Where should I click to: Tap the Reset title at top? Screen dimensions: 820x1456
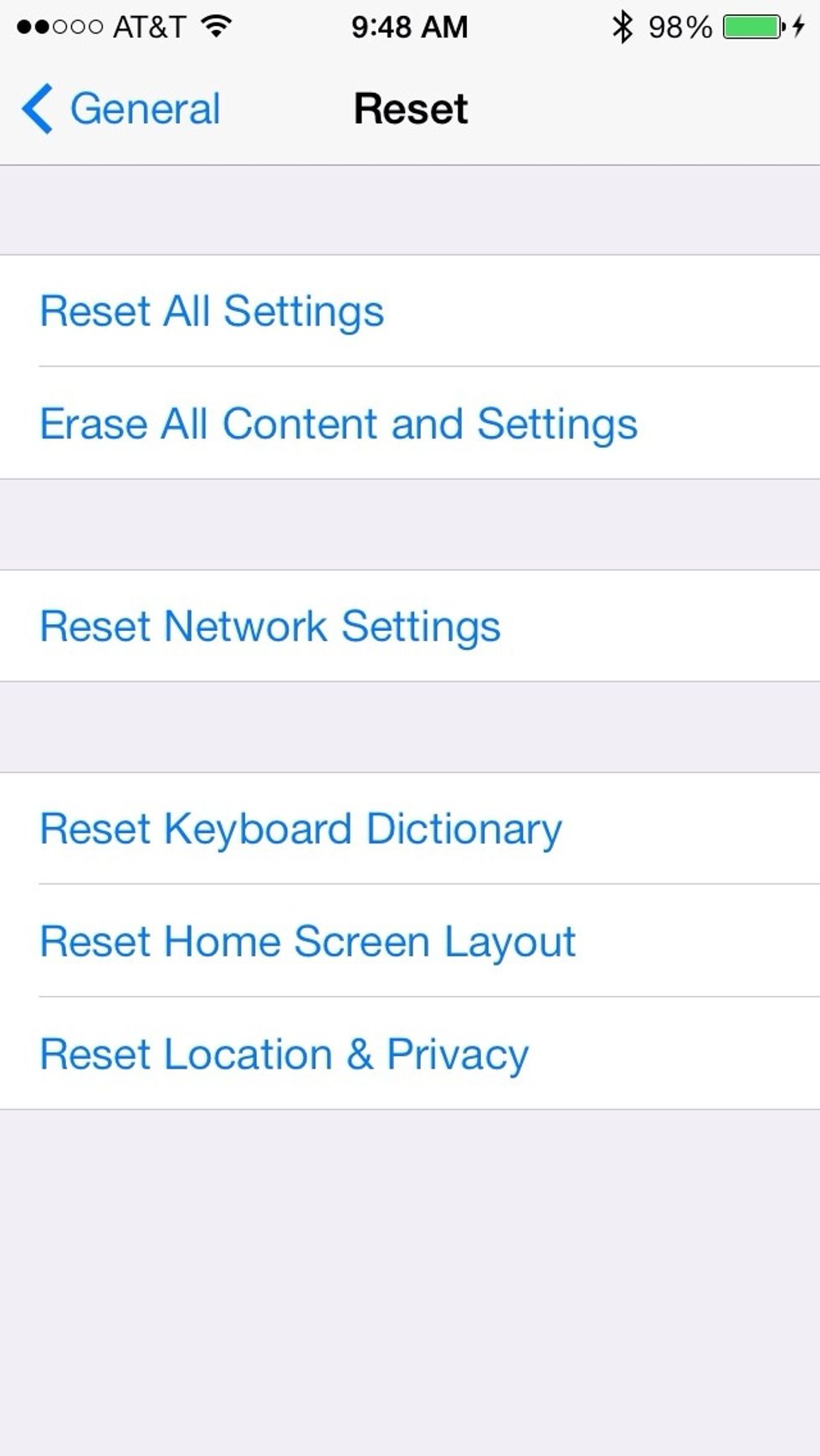(x=410, y=107)
